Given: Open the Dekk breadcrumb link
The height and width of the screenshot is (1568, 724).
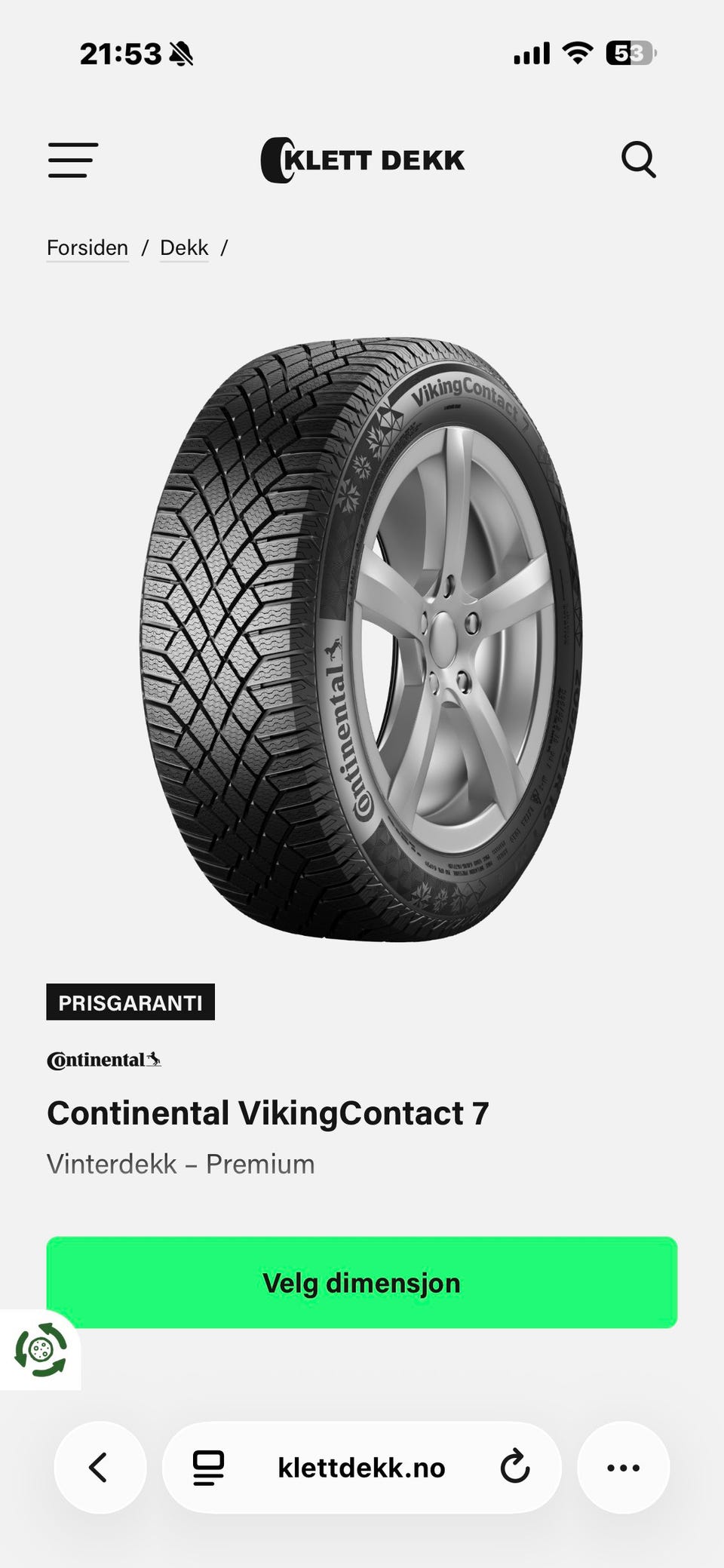Looking at the screenshot, I should pos(184,248).
